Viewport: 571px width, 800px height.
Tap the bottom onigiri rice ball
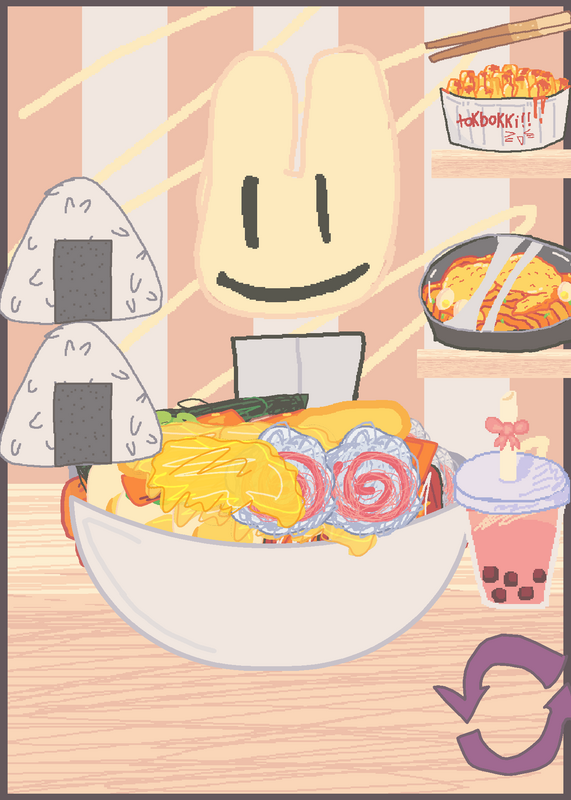click(x=82, y=394)
